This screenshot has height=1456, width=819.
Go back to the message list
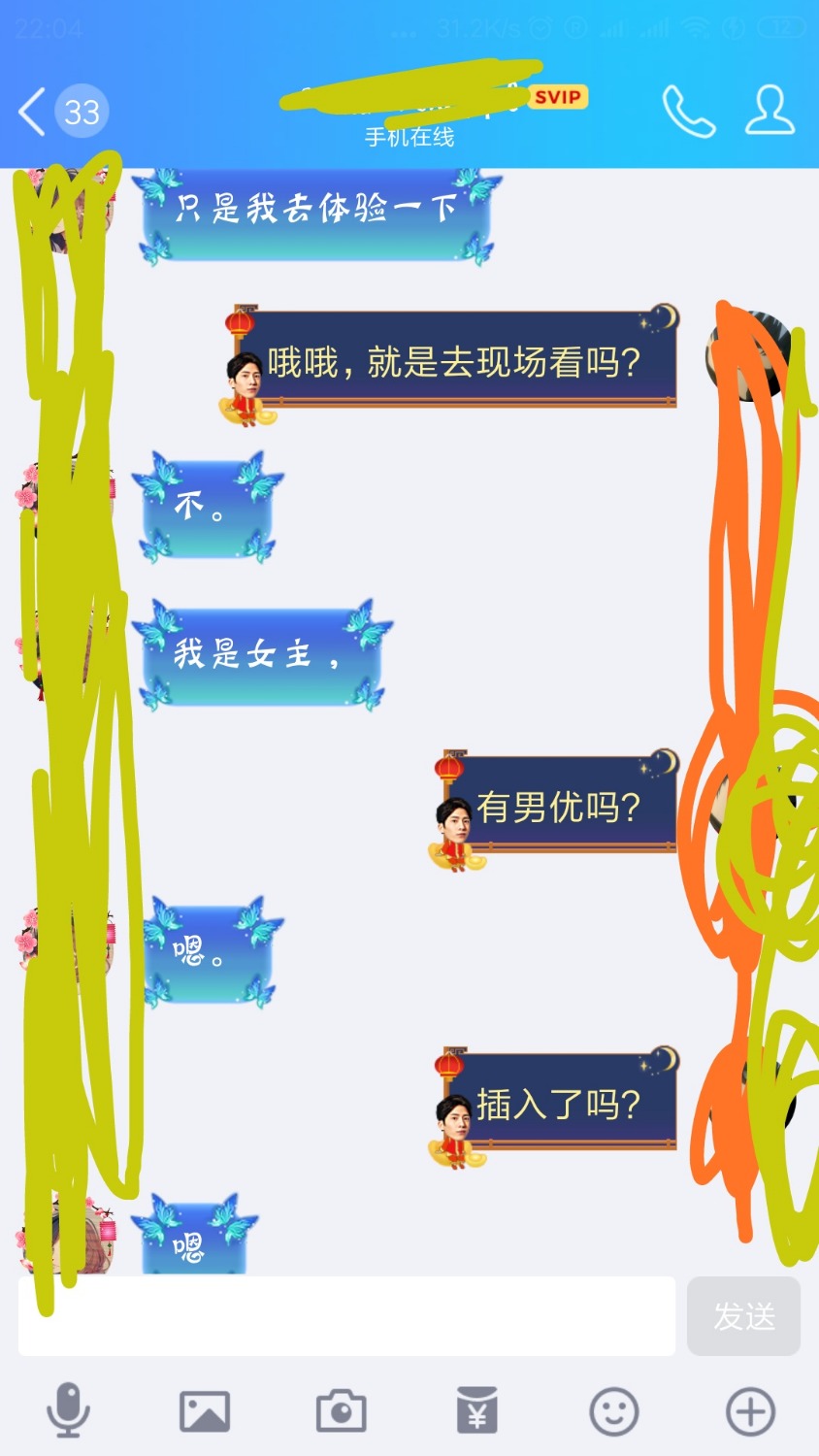(34, 111)
